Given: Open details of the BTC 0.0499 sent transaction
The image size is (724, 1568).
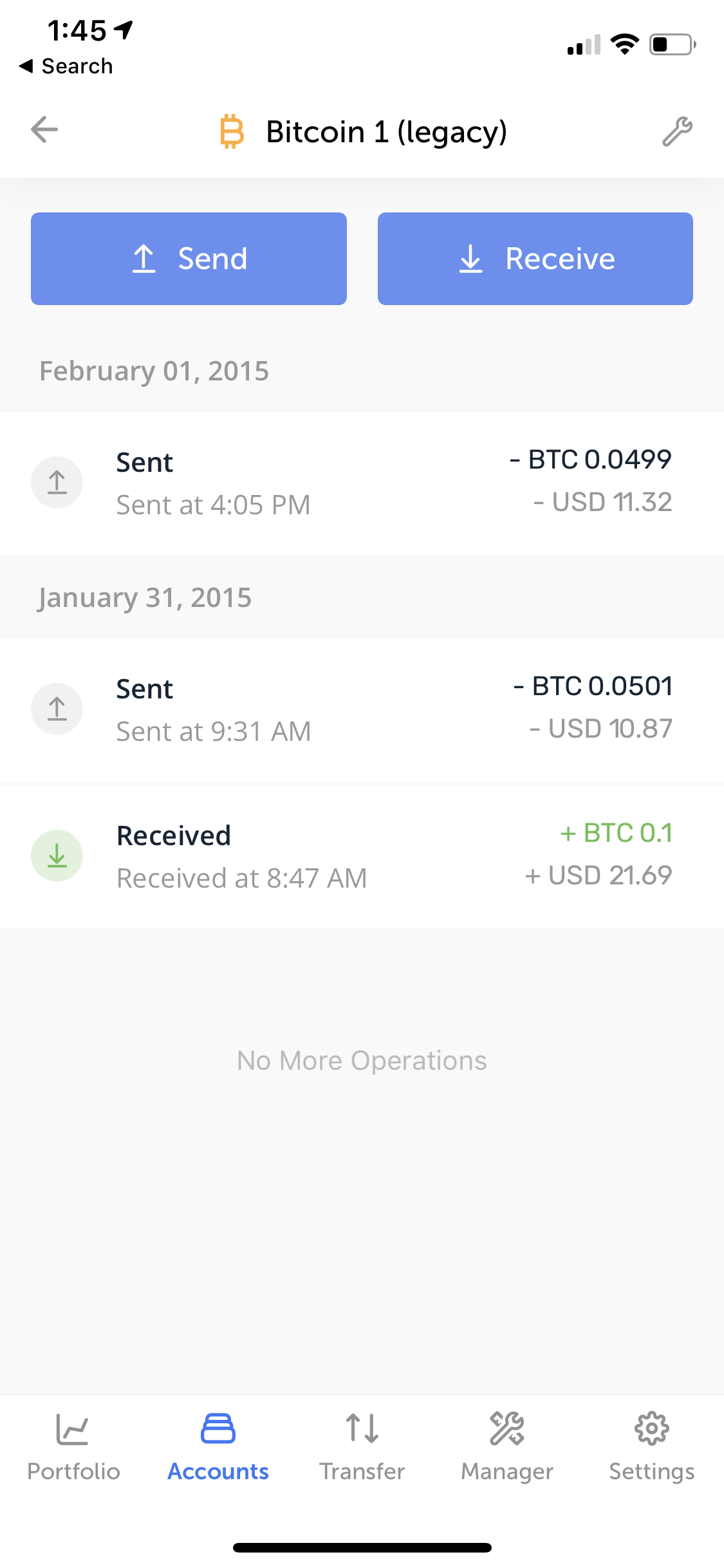Looking at the screenshot, I should (362, 482).
